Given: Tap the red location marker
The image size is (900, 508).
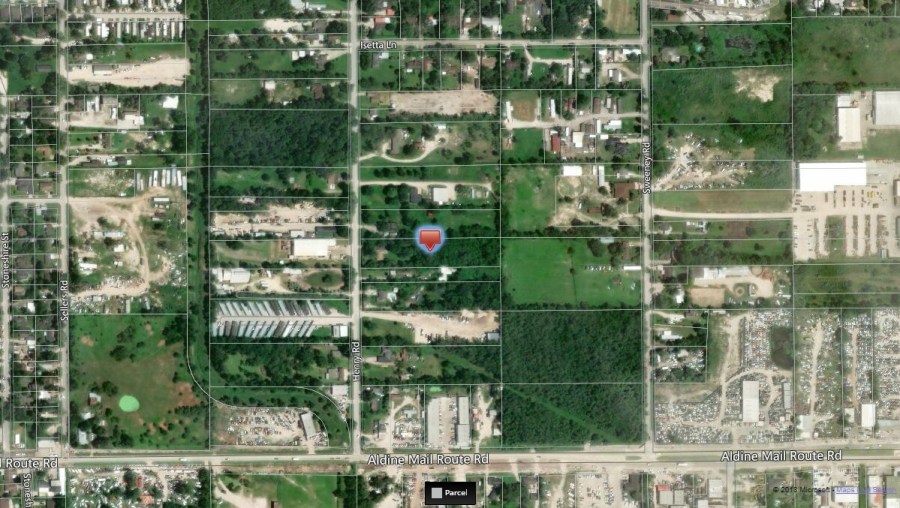Looking at the screenshot, I should click(430, 240).
